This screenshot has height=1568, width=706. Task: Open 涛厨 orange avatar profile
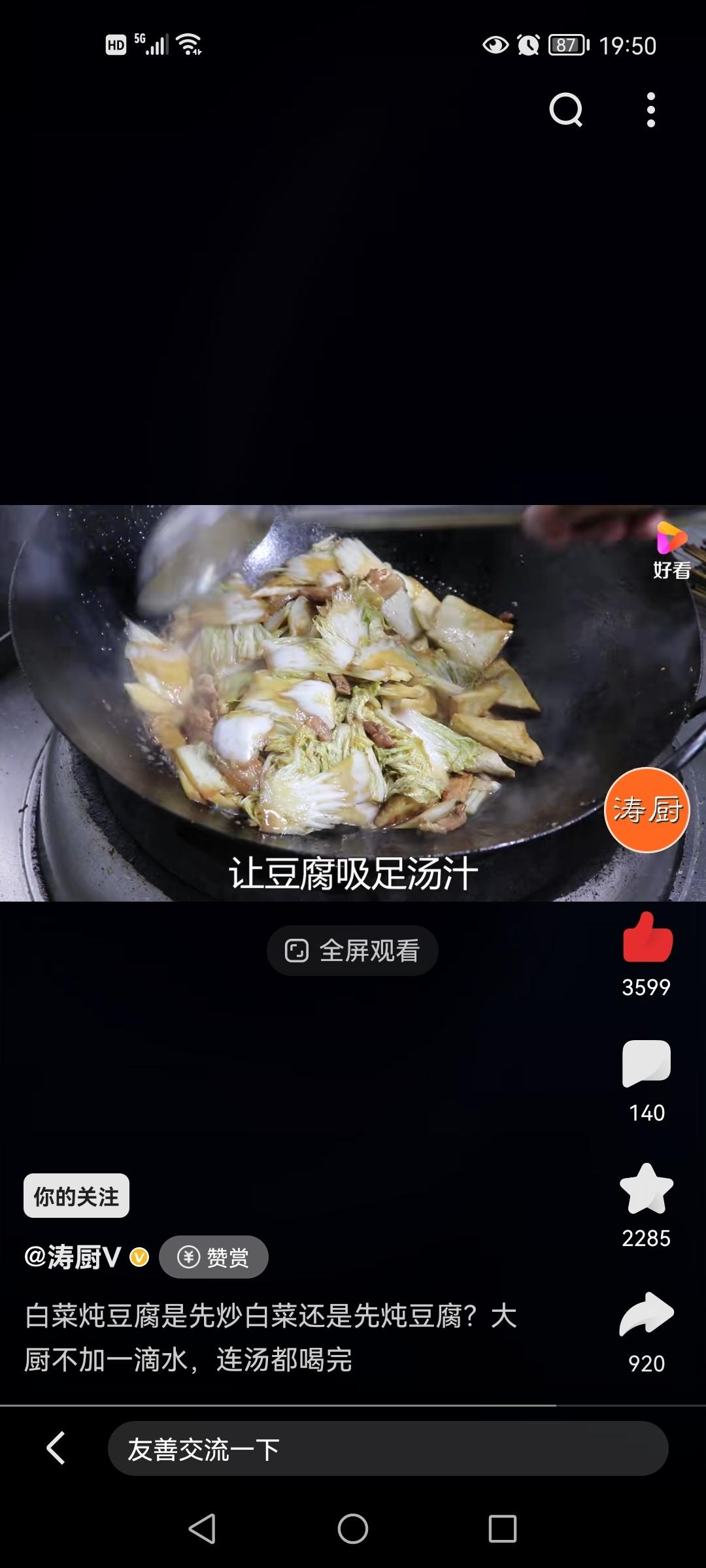[x=647, y=810]
